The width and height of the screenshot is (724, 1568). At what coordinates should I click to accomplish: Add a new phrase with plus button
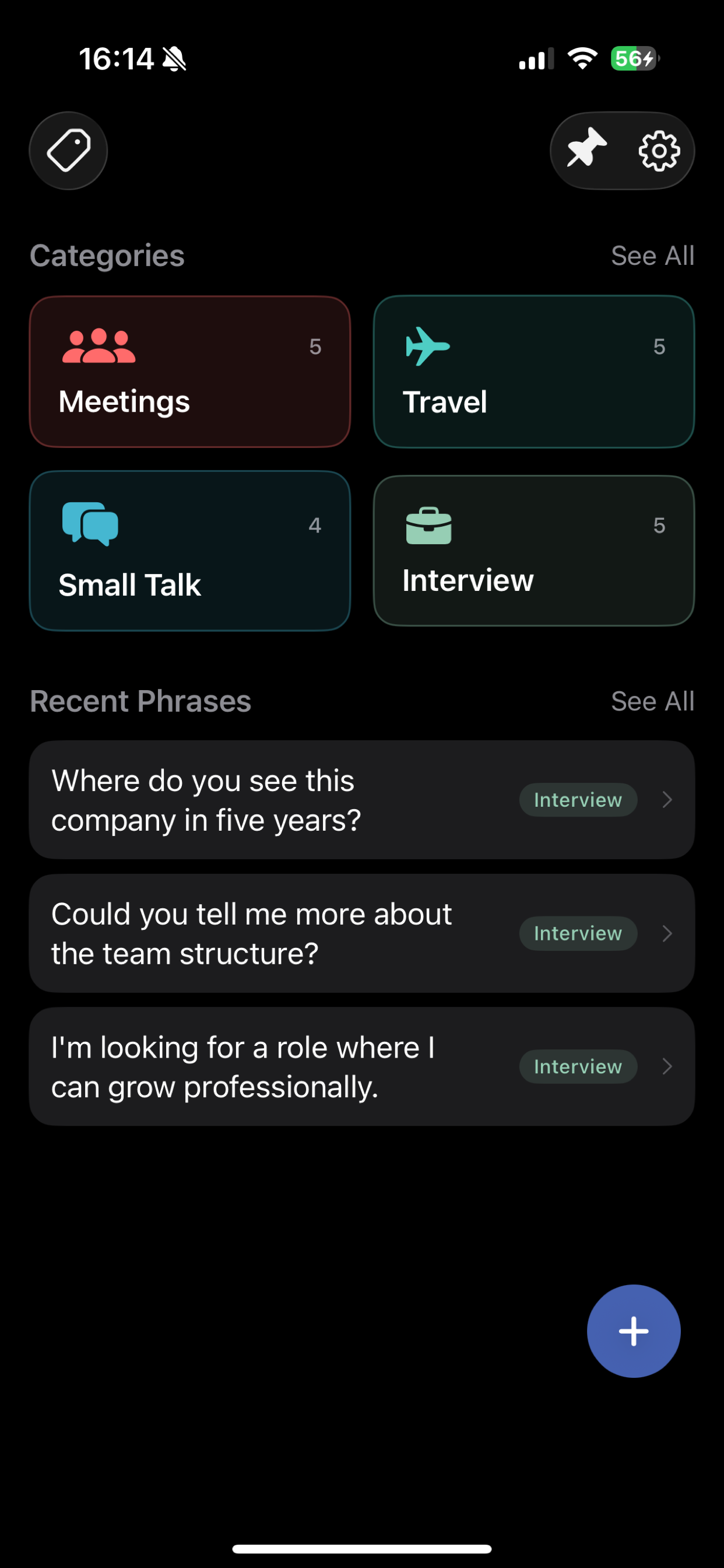633,1331
